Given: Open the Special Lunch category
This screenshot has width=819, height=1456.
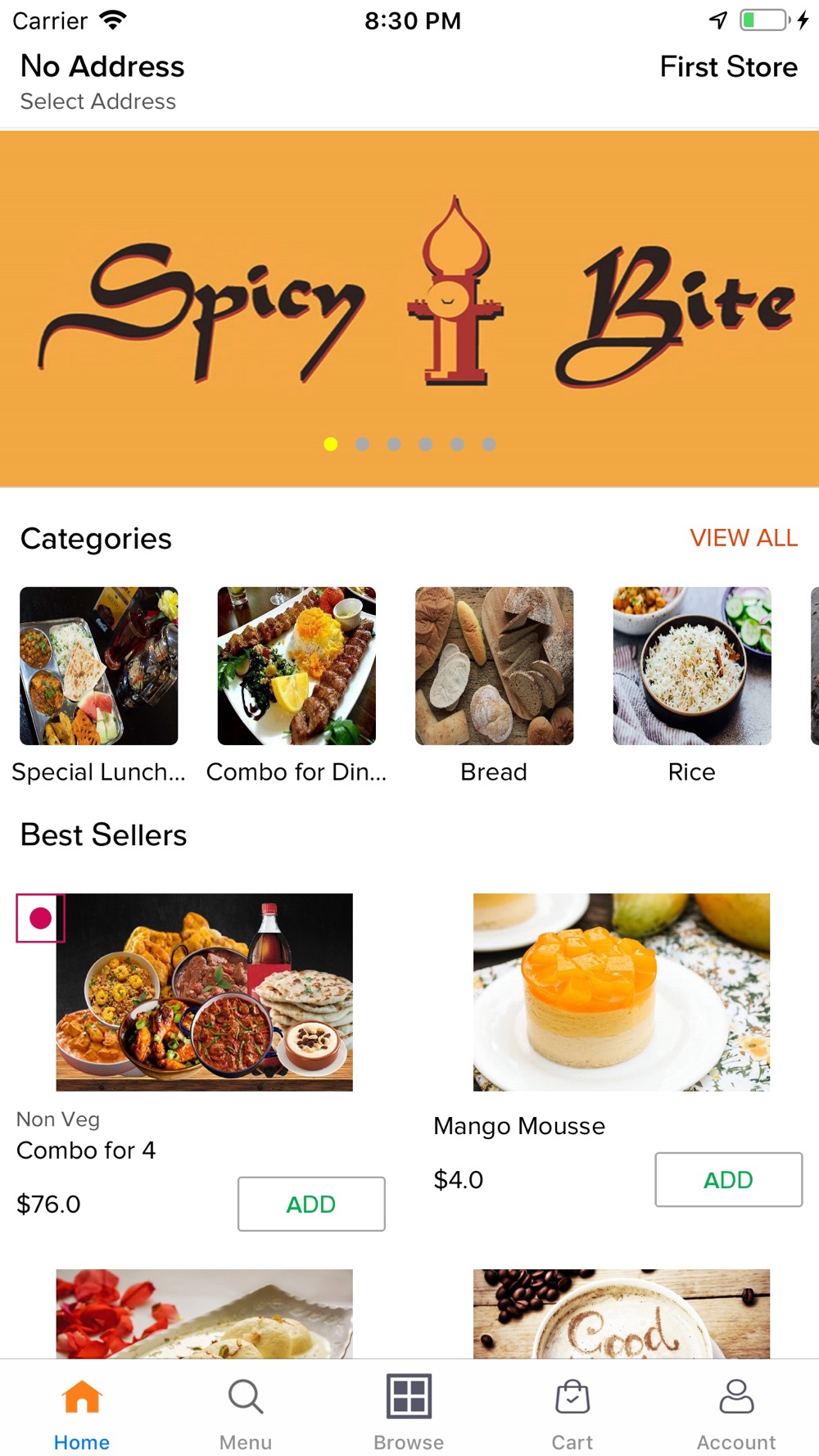Looking at the screenshot, I should tap(99, 666).
